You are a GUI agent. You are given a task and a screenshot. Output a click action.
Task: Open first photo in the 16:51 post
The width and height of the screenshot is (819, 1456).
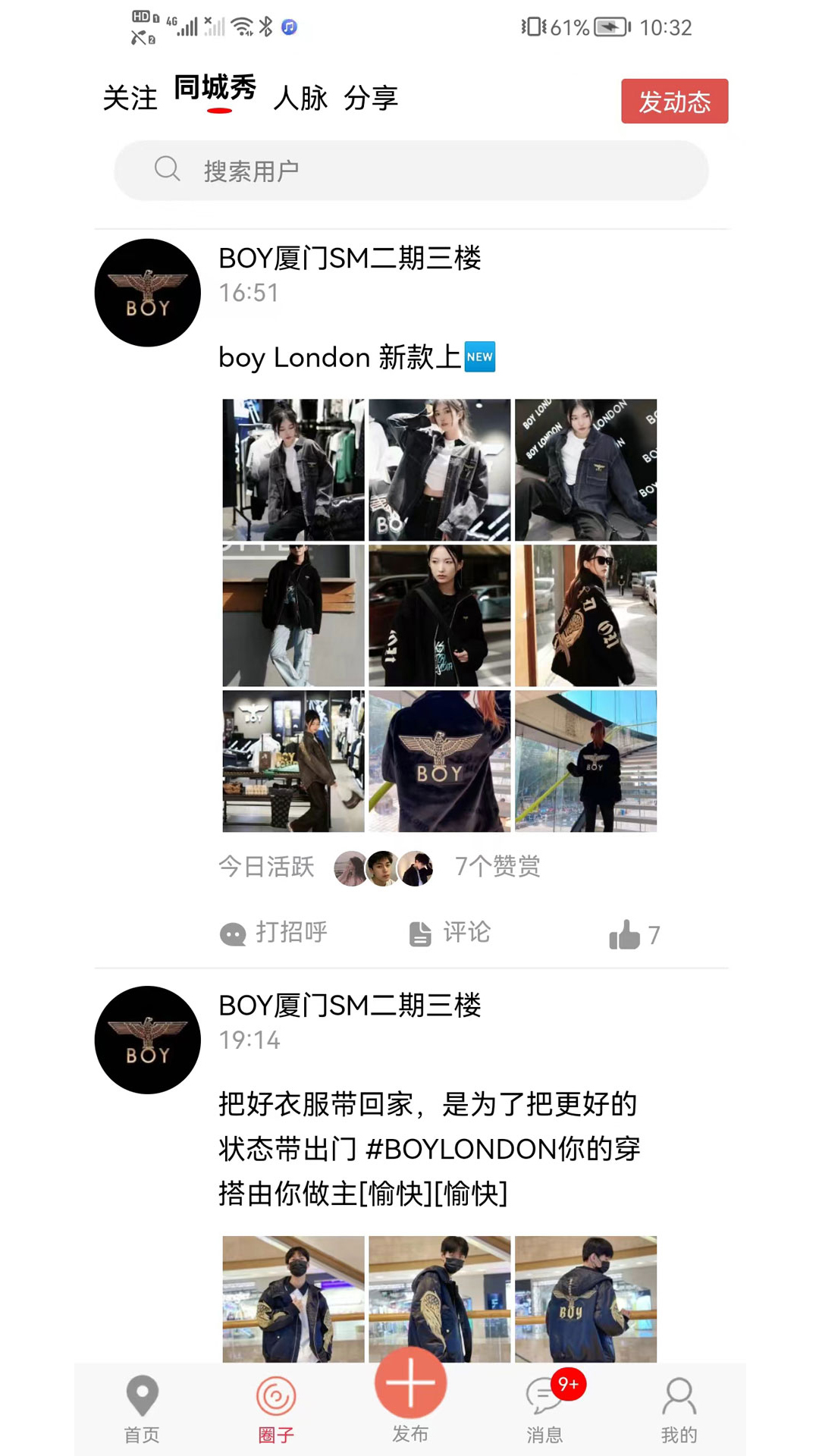[293, 469]
